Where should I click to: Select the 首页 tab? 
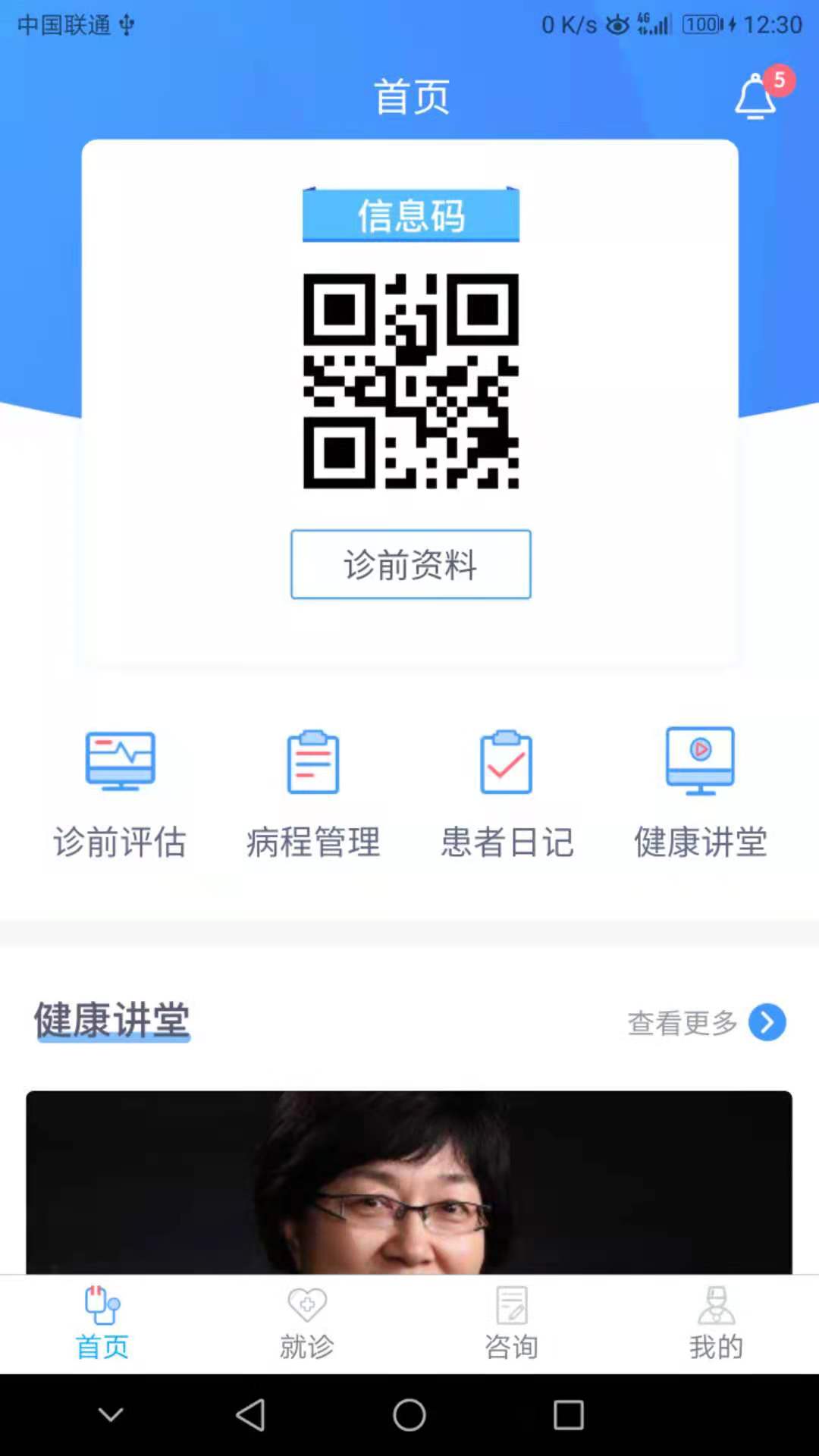pyautogui.click(x=102, y=1323)
